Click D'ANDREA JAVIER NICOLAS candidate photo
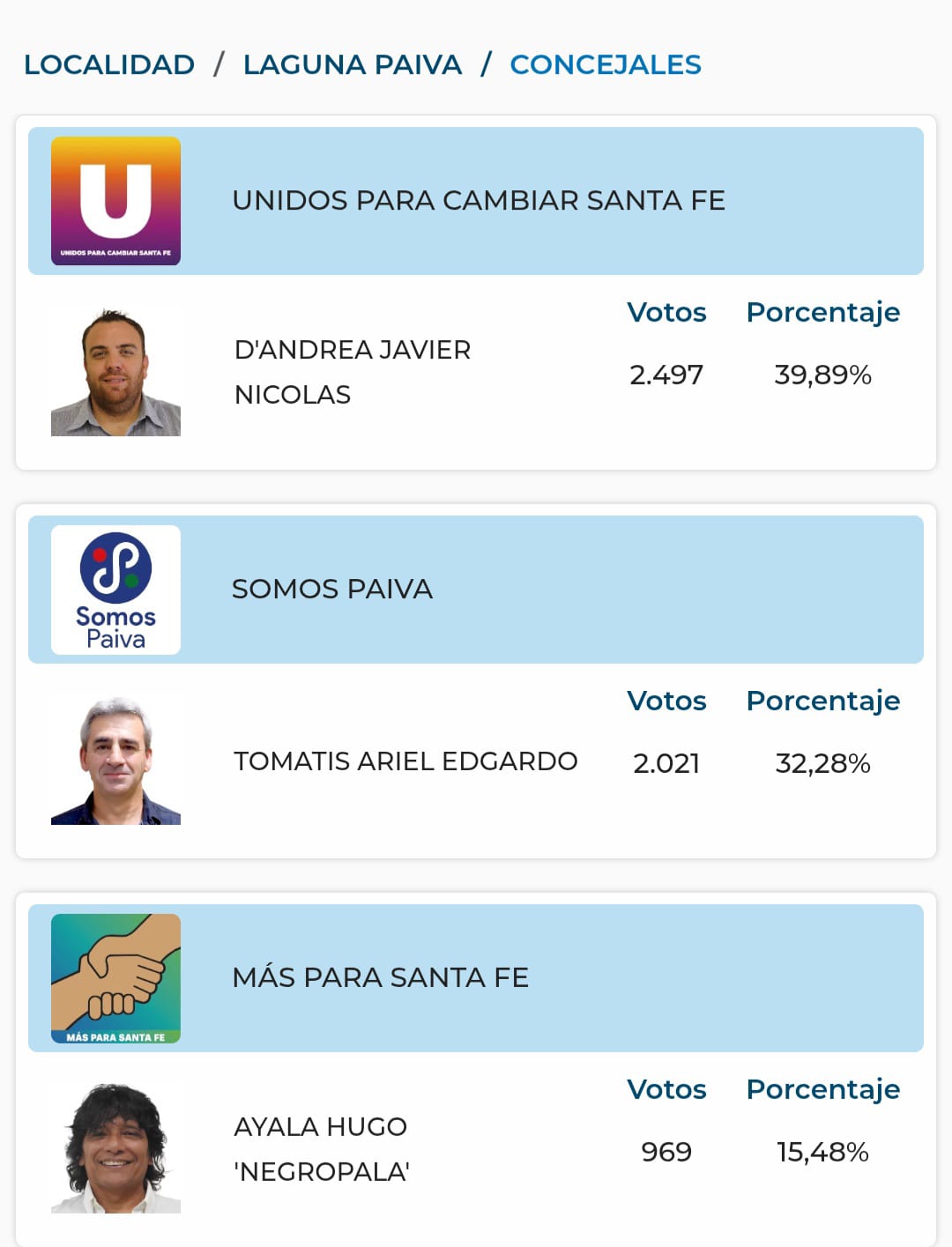The image size is (952, 1247). pyautogui.click(x=115, y=370)
